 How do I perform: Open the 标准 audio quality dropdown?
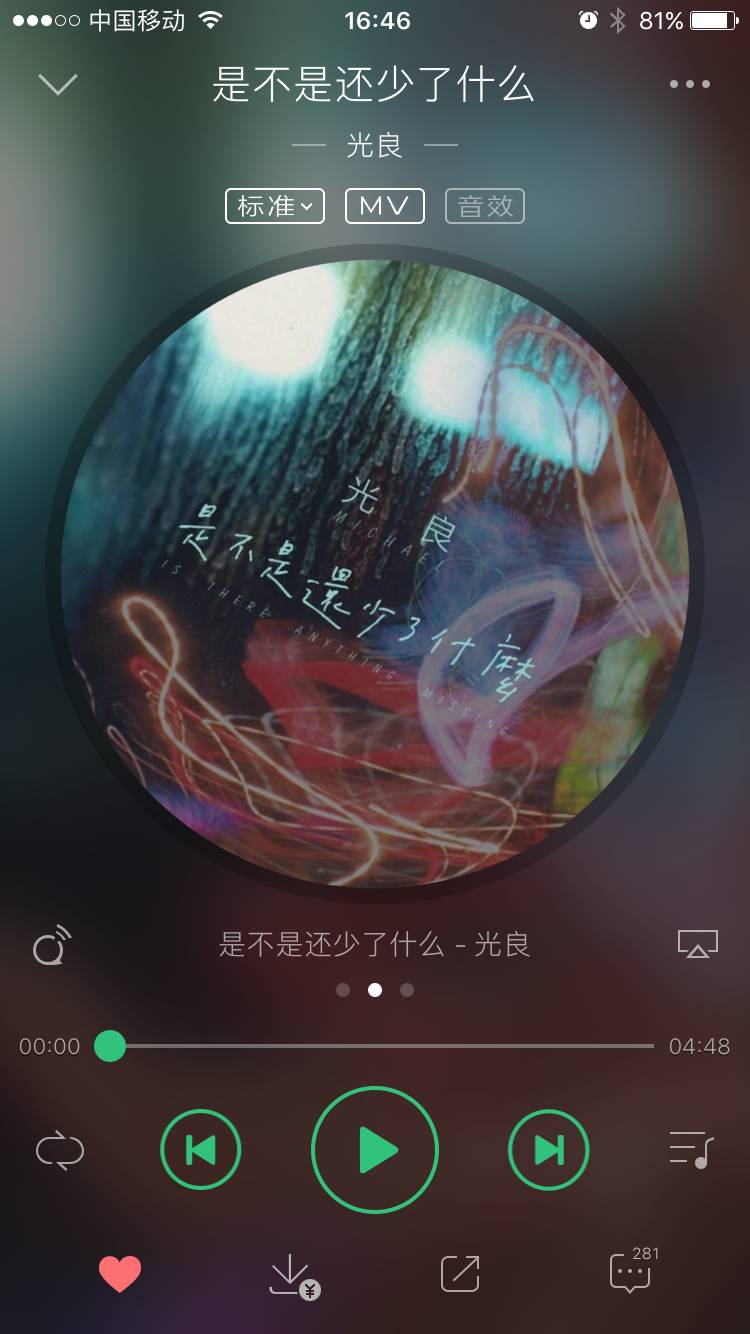(x=275, y=206)
